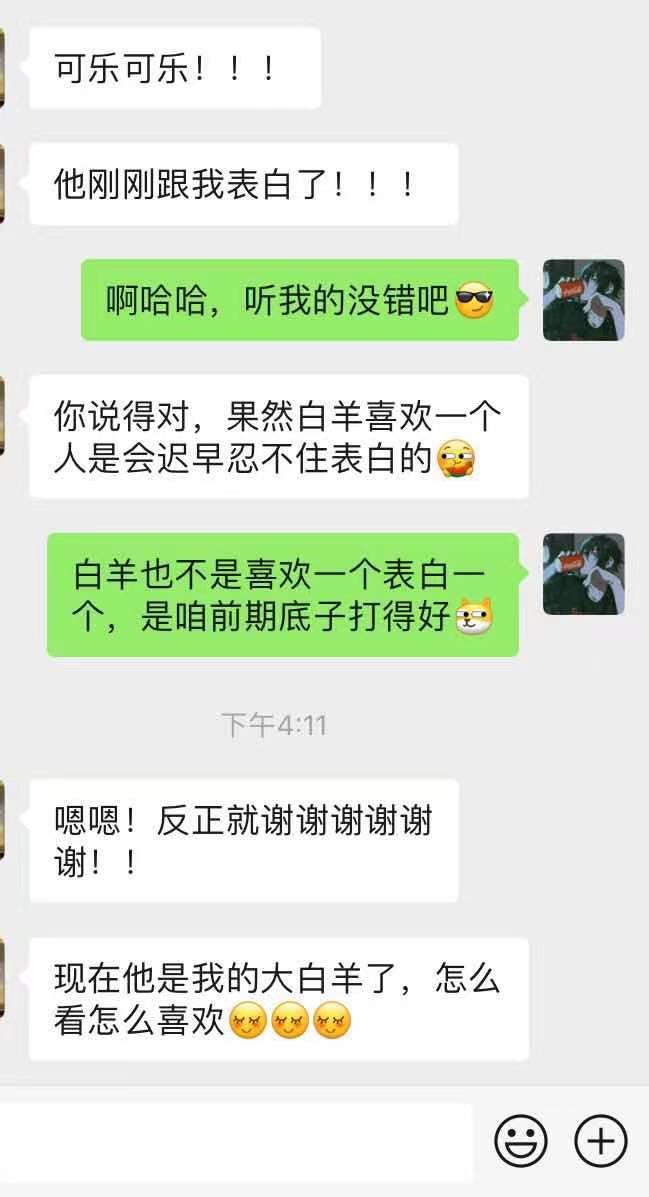Open sender avatar beside 白羊也不是 message
The height and width of the screenshot is (1197, 649).
[583, 574]
